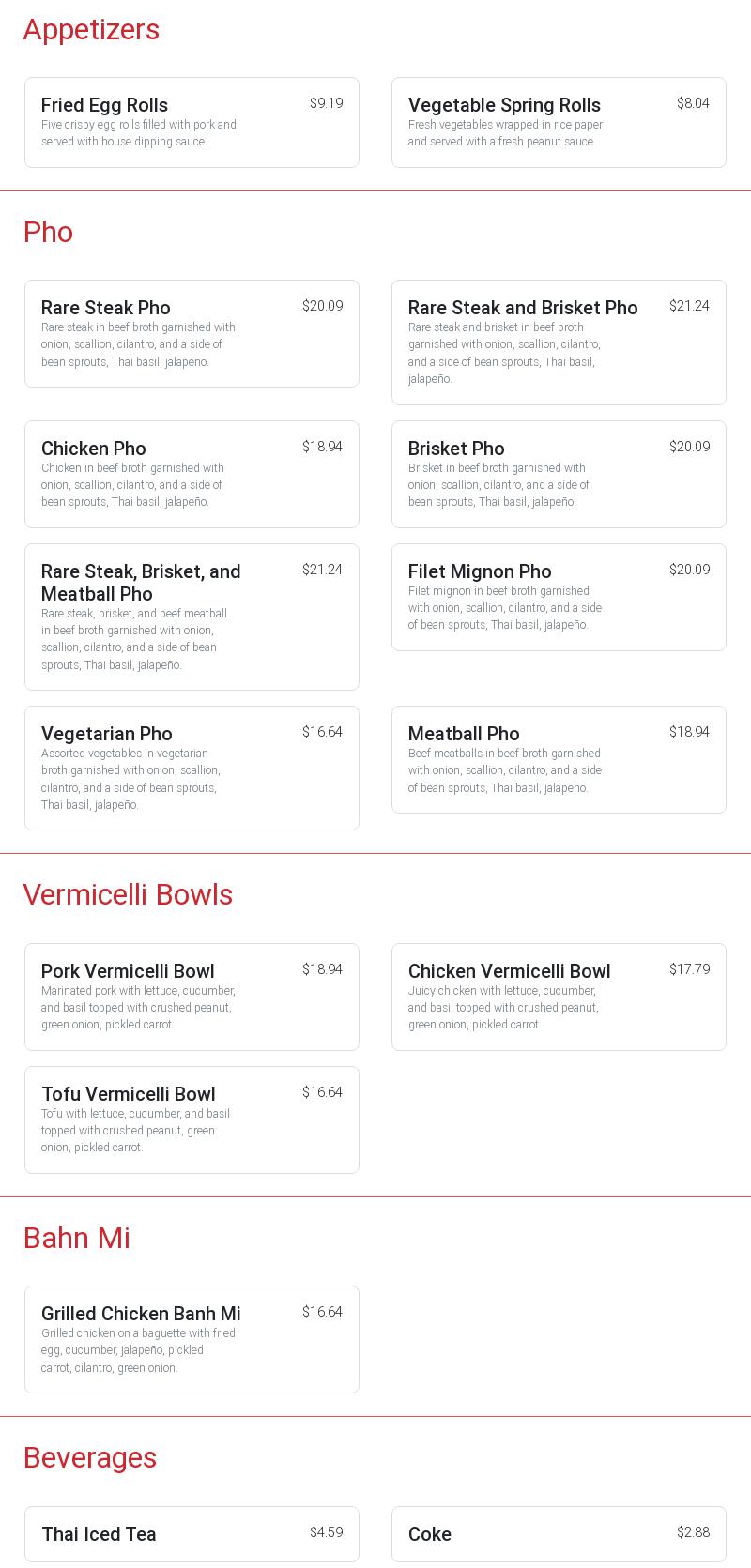This screenshot has width=751, height=1568.
Task: Select Vegetable Spring Rolls card
Action: [559, 122]
